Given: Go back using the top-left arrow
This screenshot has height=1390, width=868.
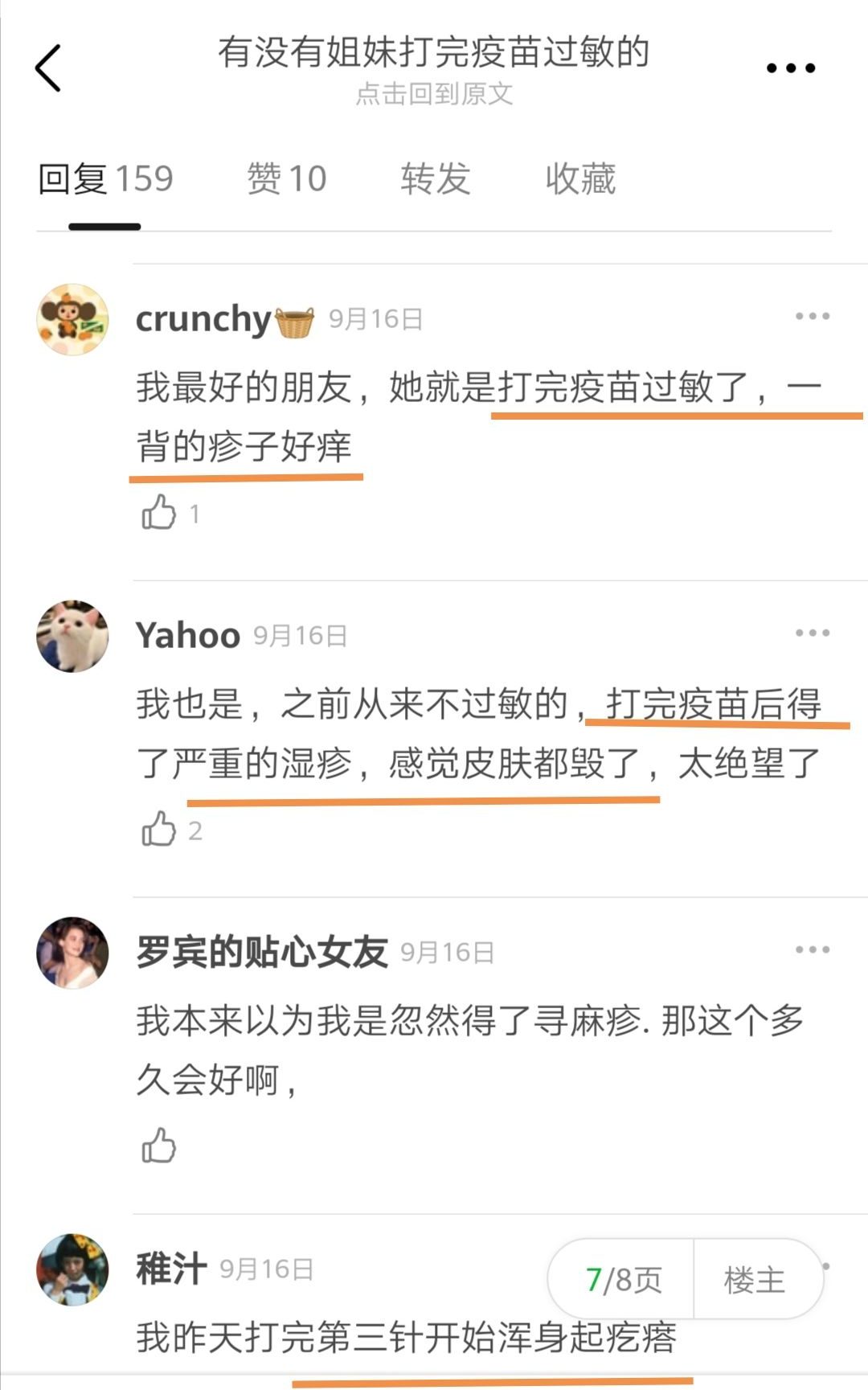Looking at the screenshot, I should click(48, 68).
